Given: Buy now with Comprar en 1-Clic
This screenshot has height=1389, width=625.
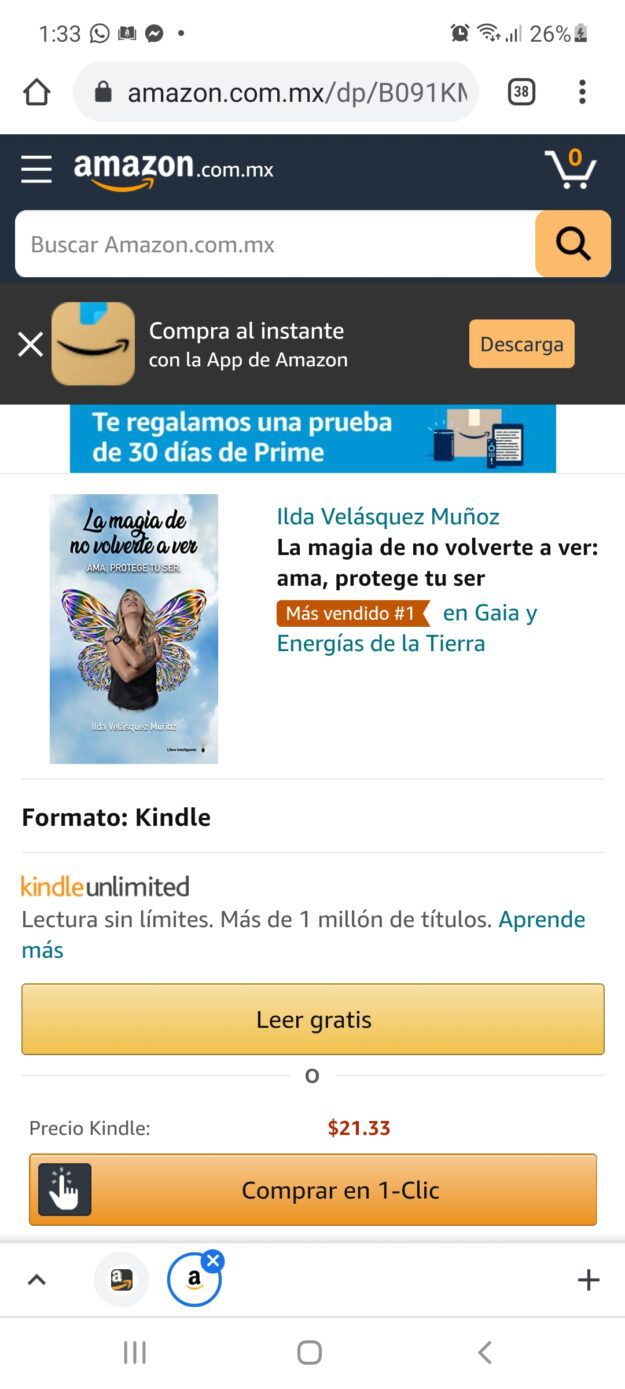Looking at the screenshot, I should pyautogui.click(x=313, y=1190).
